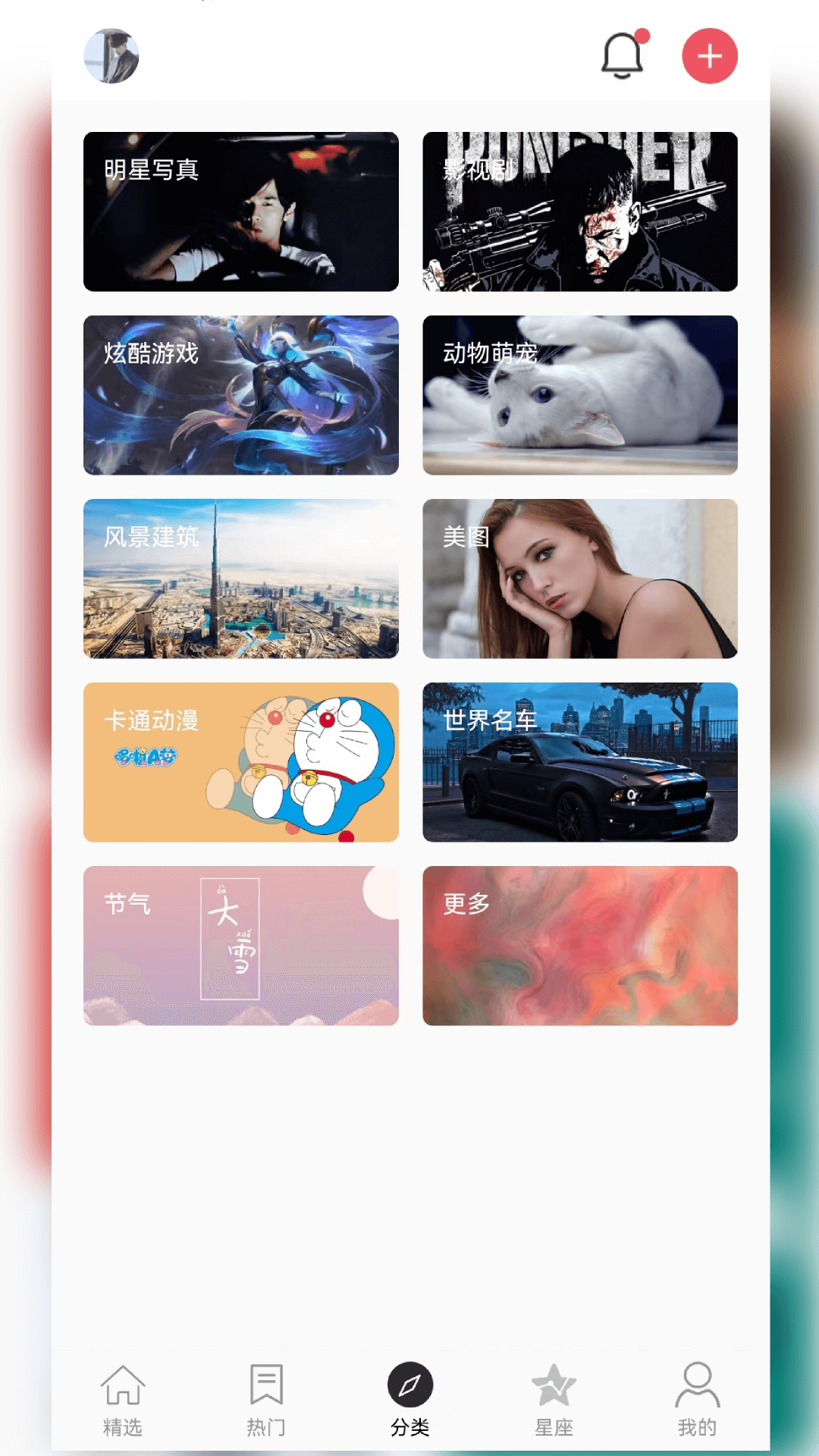819x1456 pixels.
Task: View 更多 categories
Action: (x=580, y=946)
